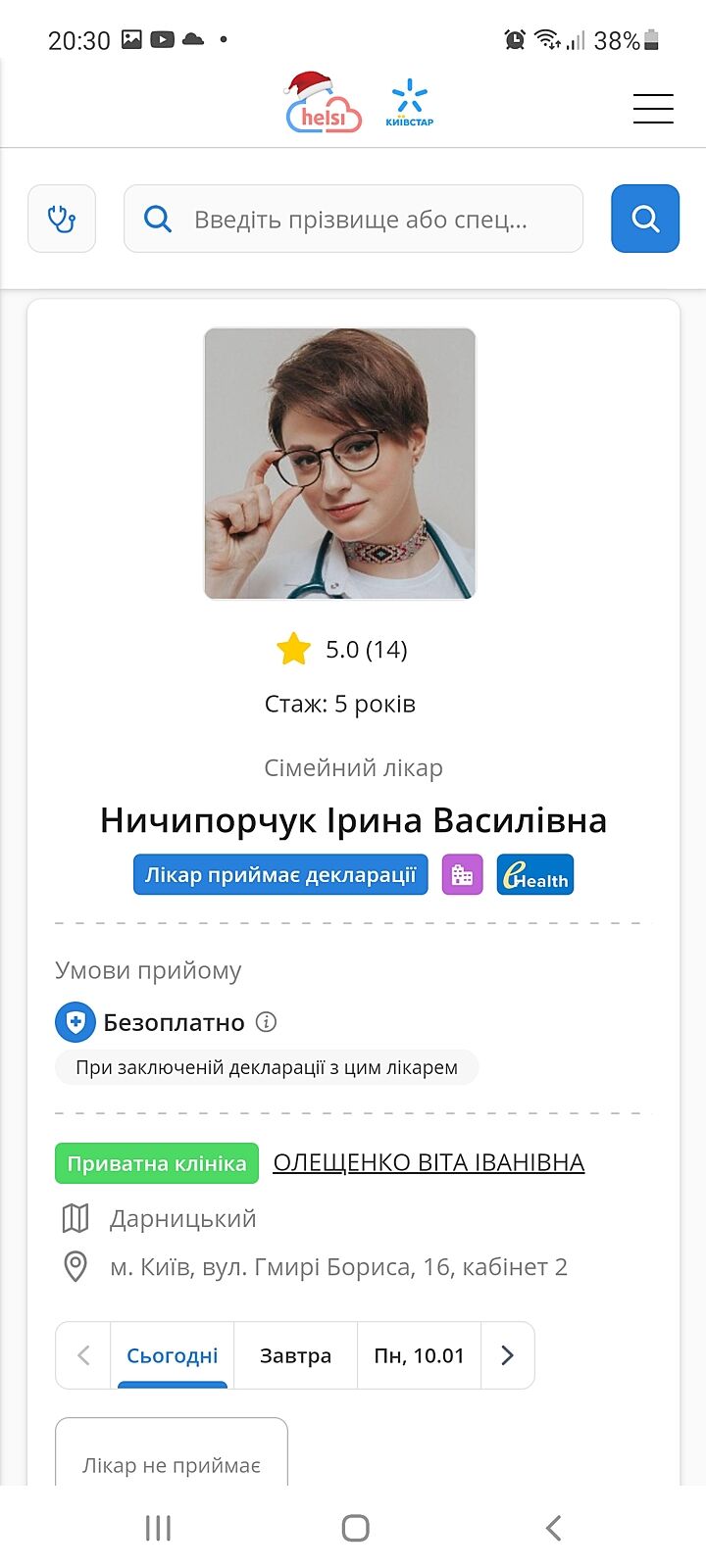Screen dimensions: 706x1568
Task: Open the hamburger menu
Action: point(652,108)
